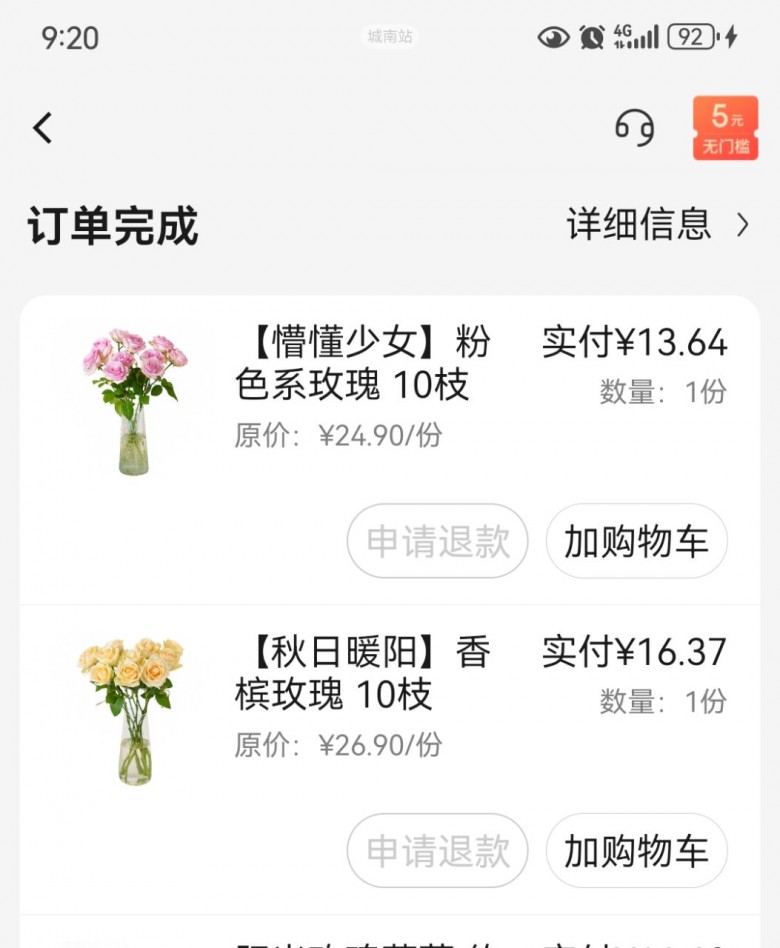
Task: Add 粉色系玫瑰 to cart via 加购物车
Action: point(636,541)
